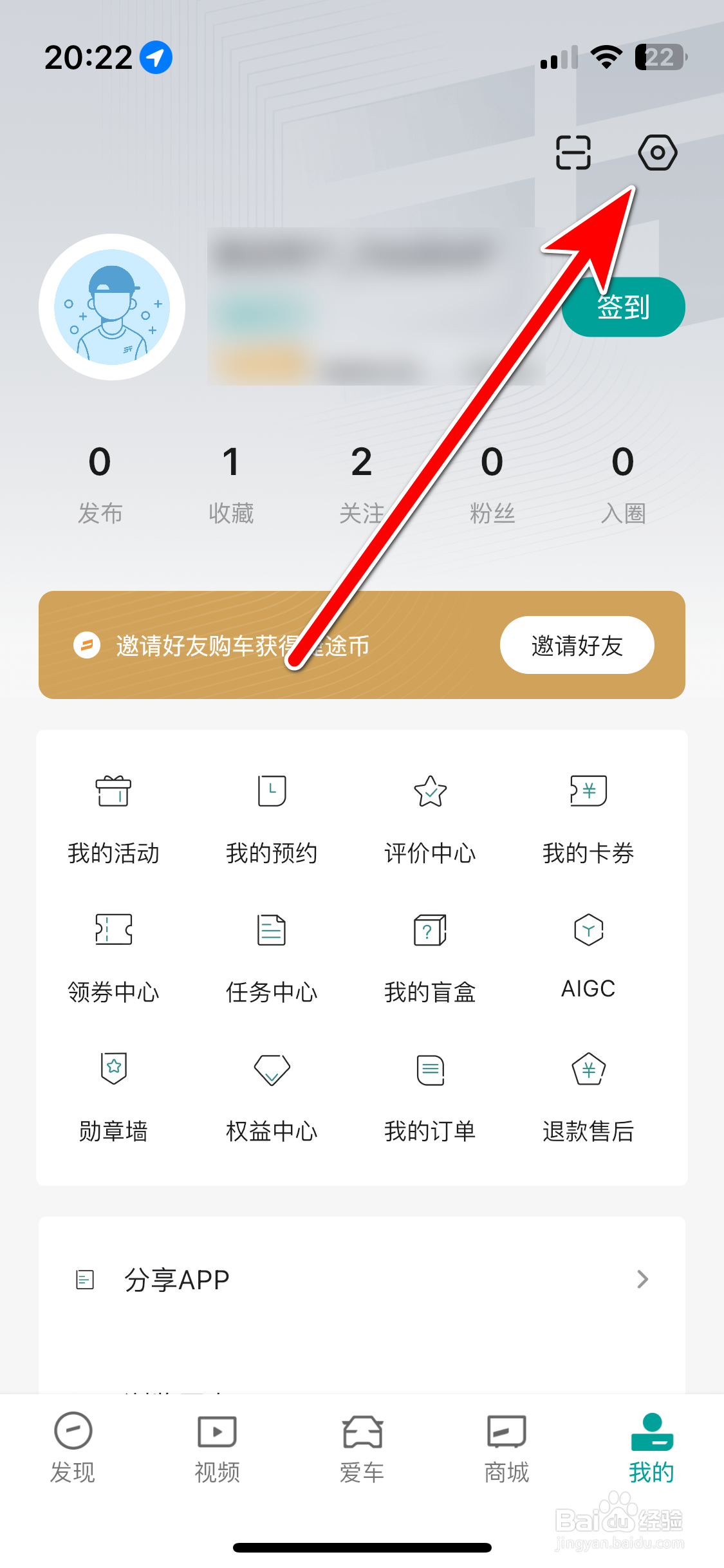Screen dimensions: 724x1568
Task: Open 权益中心 benefits center icon
Action: [272, 1094]
